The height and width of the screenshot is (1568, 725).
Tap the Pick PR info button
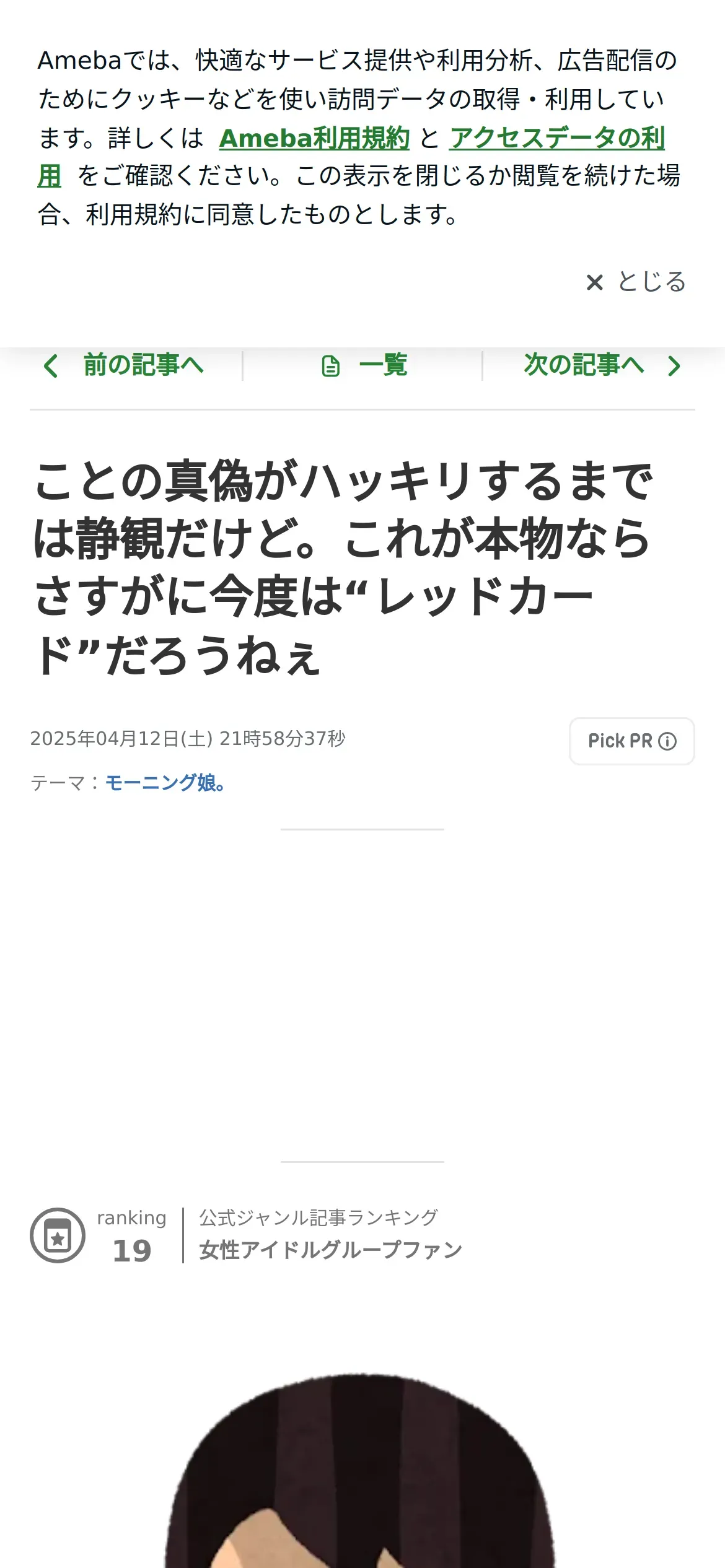click(x=631, y=741)
